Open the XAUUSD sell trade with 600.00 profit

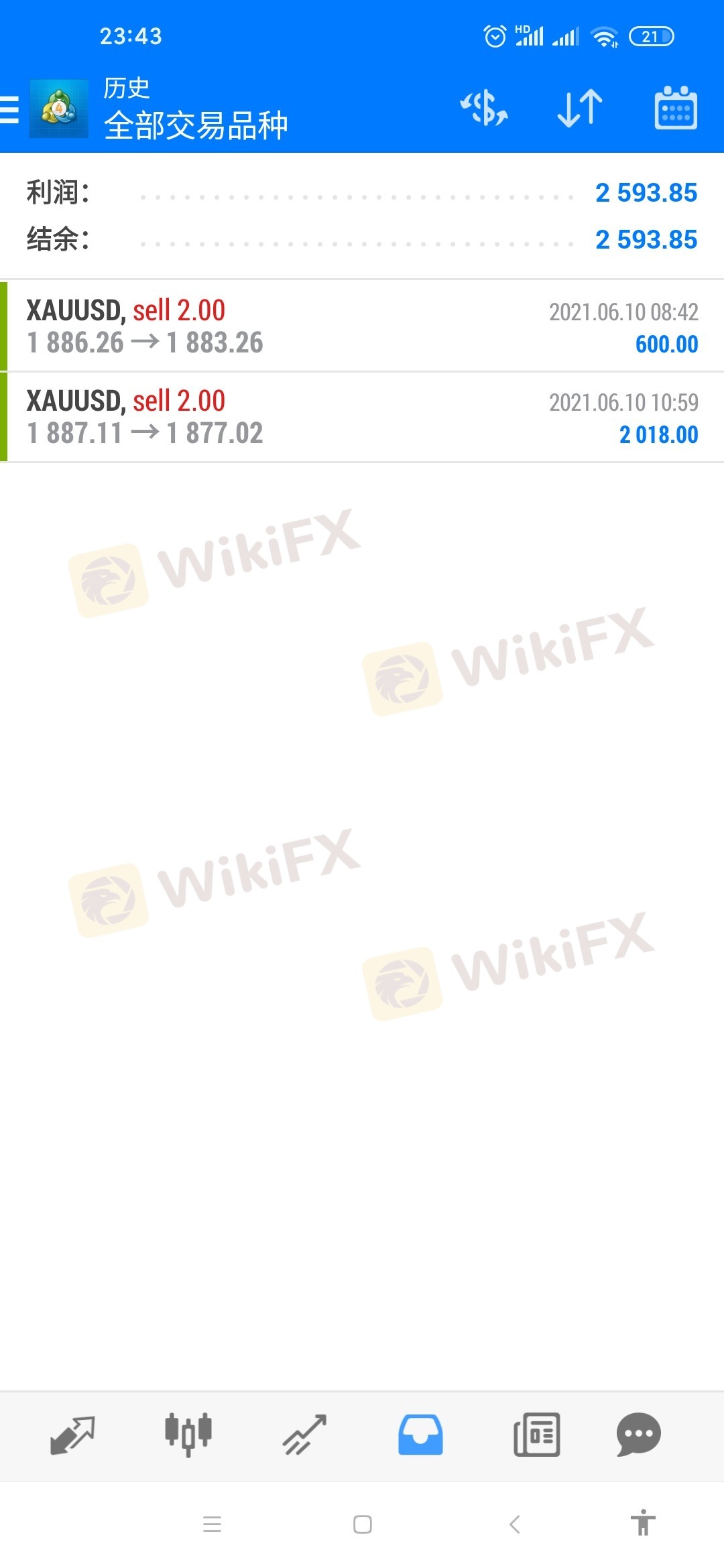pyautogui.click(x=362, y=326)
